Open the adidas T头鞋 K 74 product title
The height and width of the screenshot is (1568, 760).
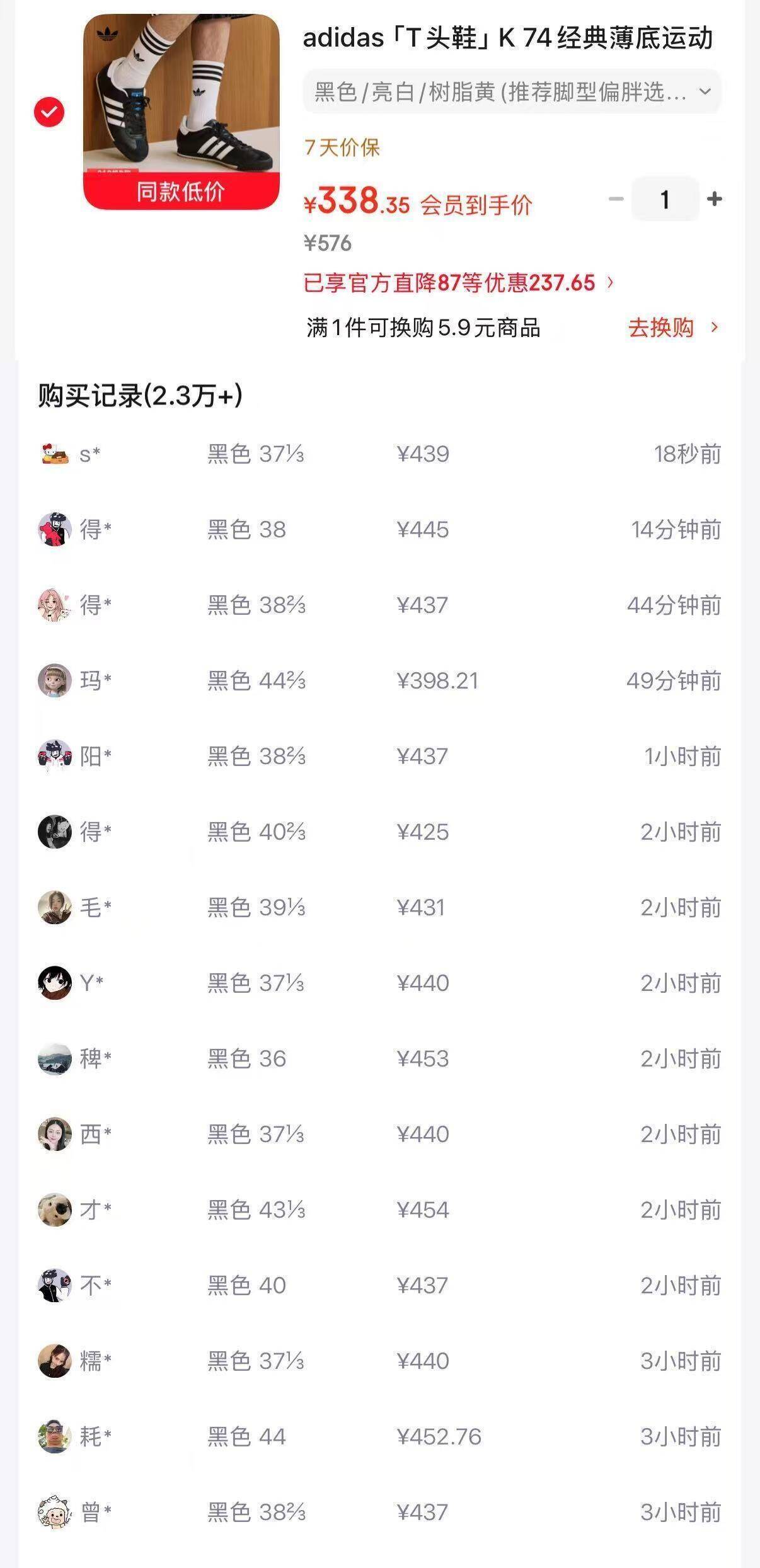(508, 38)
